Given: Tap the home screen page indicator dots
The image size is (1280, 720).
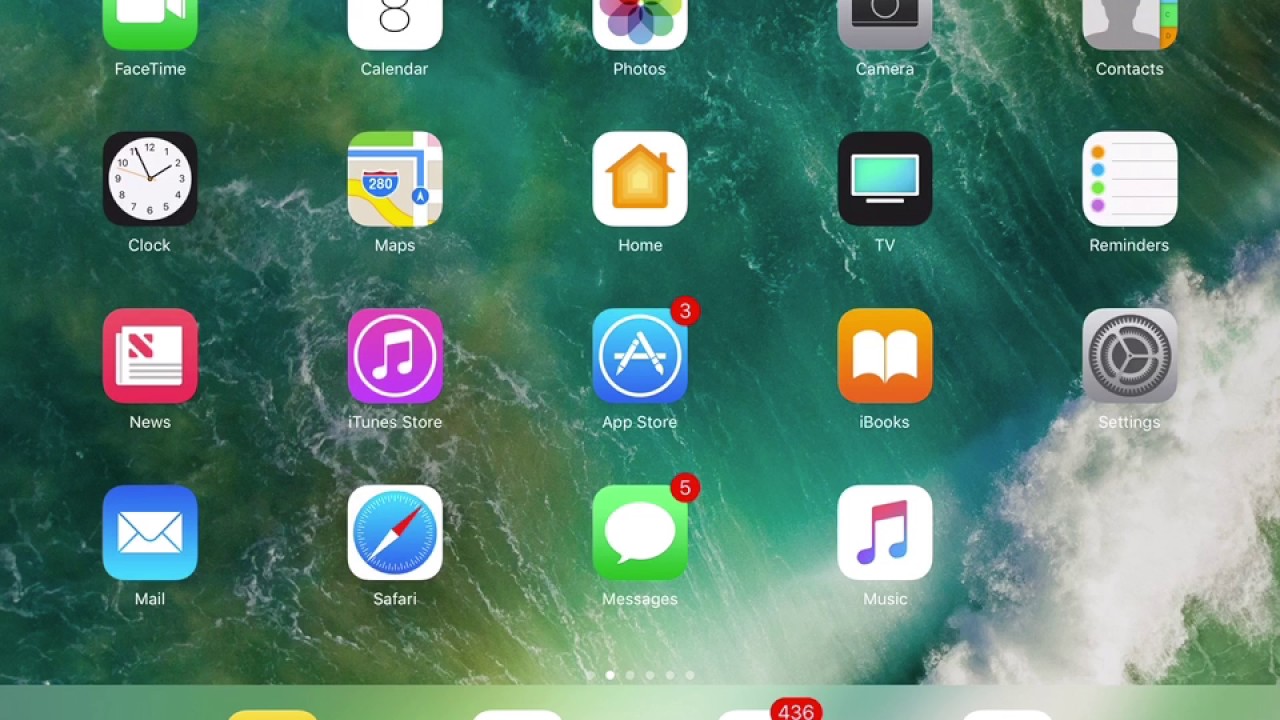Looking at the screenshot, I should point(640,675).
